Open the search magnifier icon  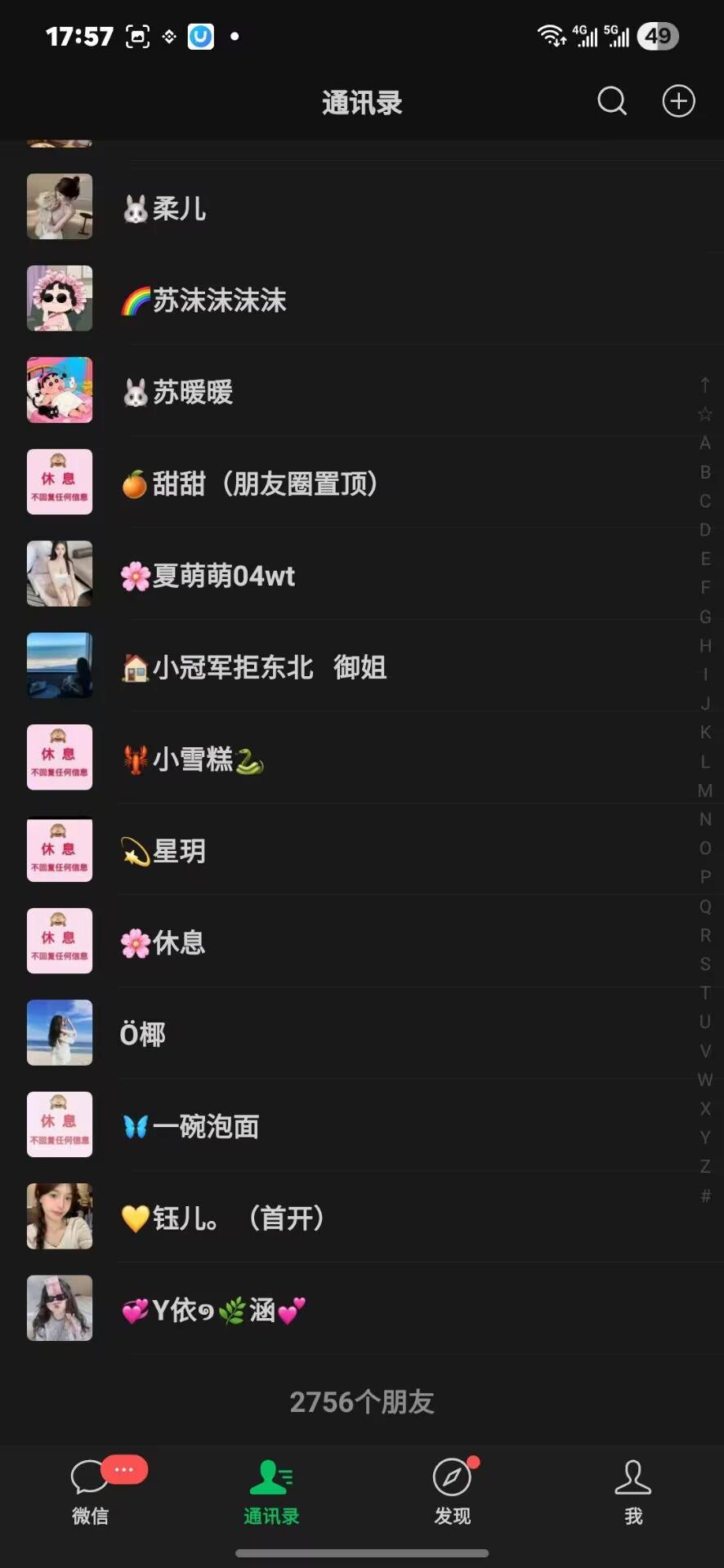pyautogui.click(x=611, y=101)
